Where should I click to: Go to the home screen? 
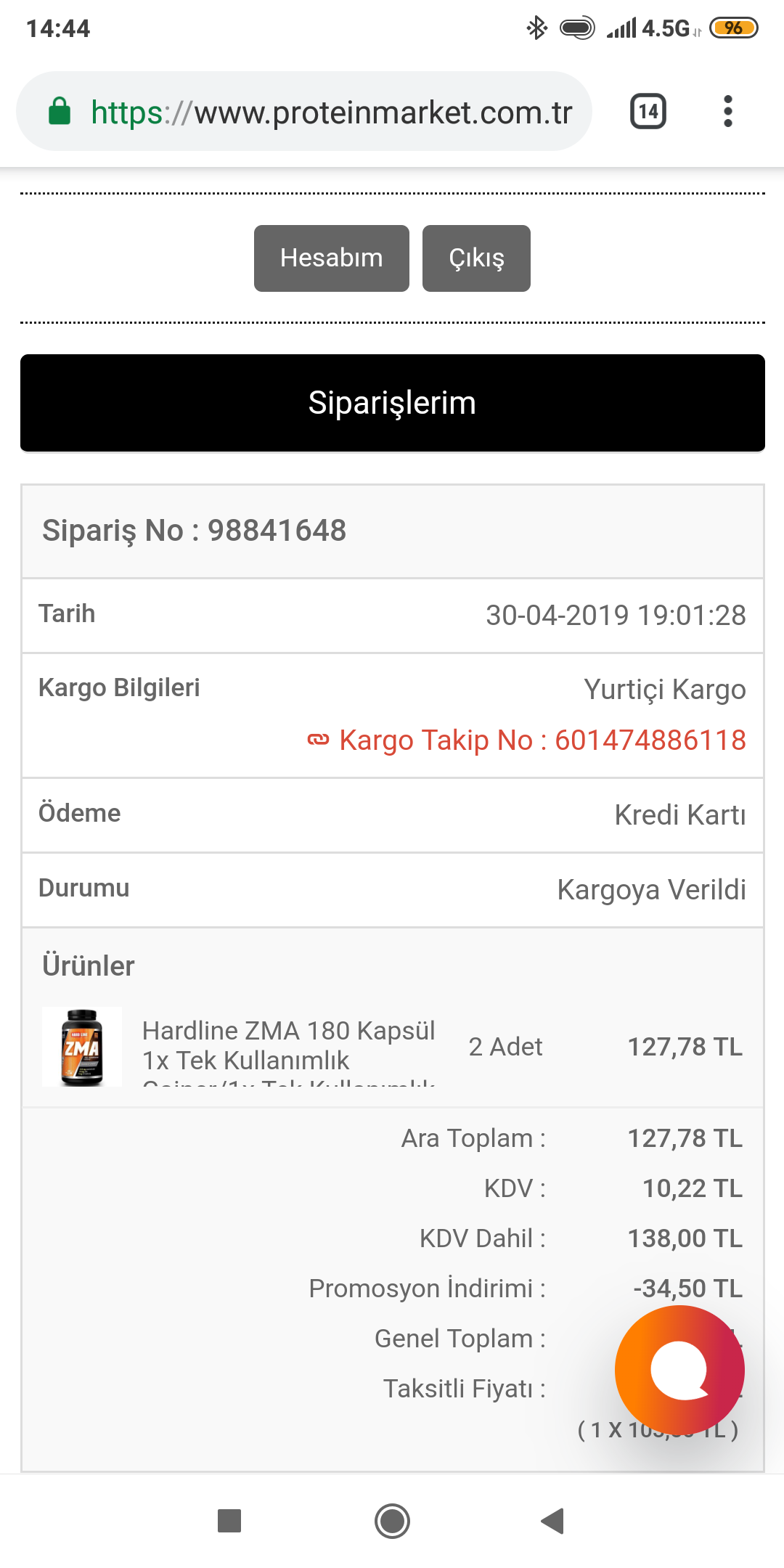tap(392, 1520)
